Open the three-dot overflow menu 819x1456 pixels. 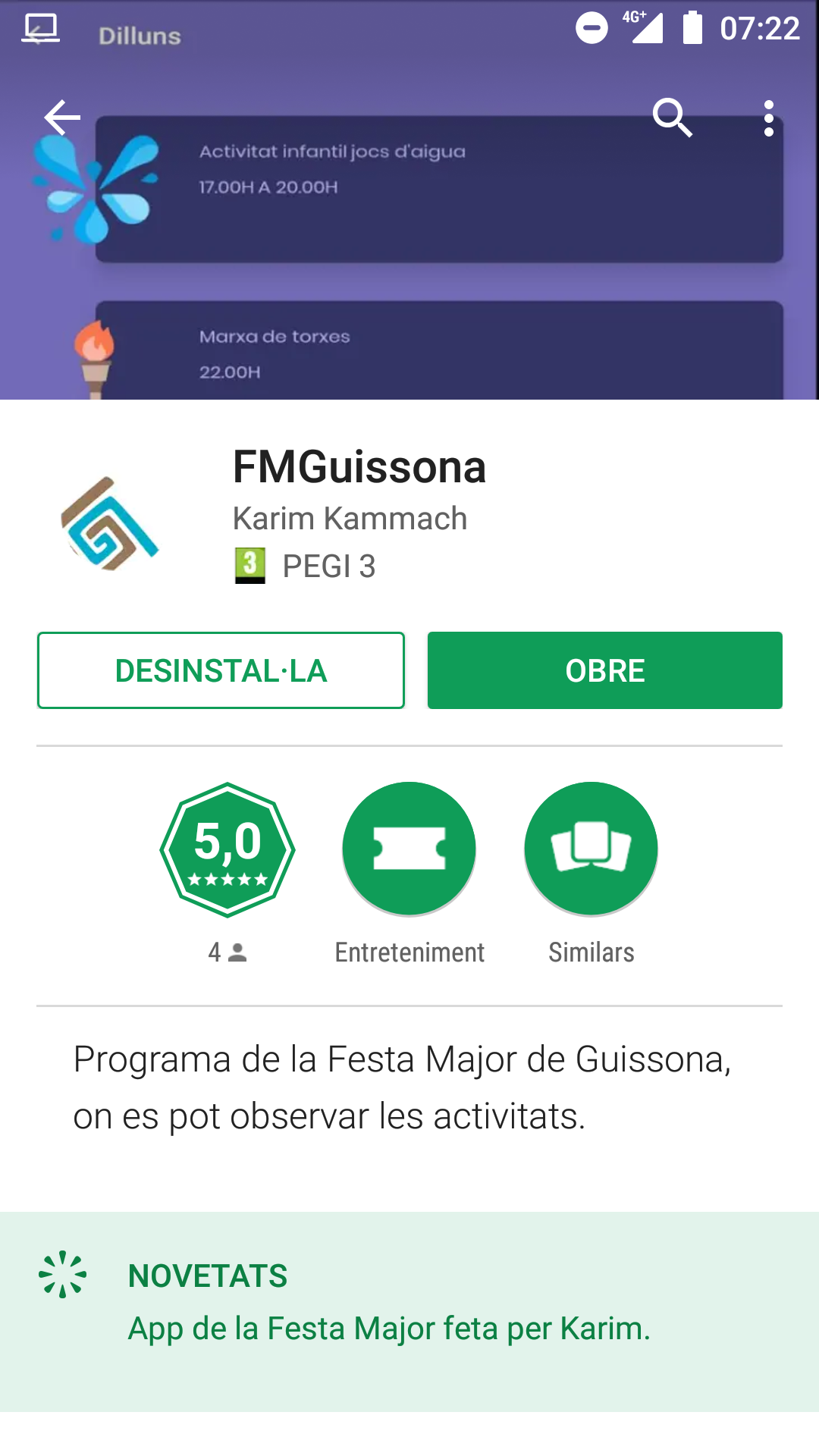coord(768,118)
